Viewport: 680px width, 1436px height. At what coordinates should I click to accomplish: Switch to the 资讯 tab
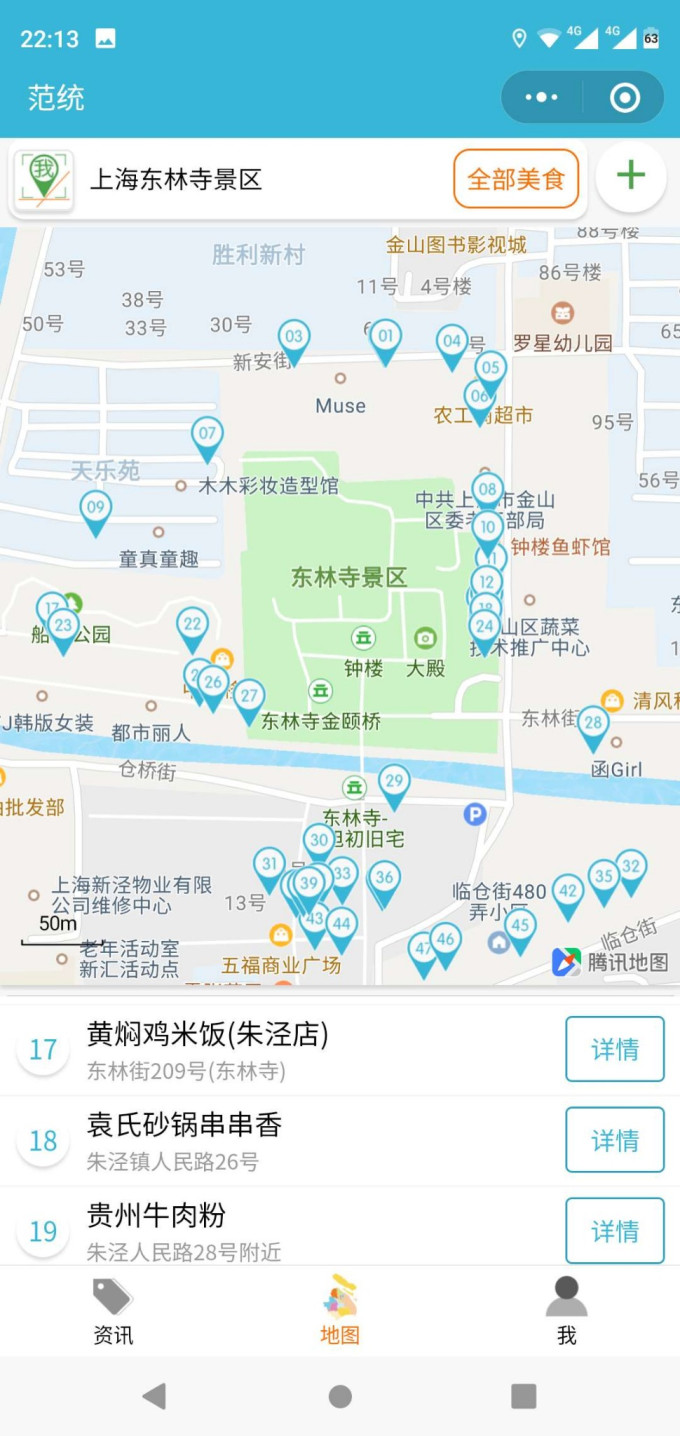[113, 1311]
